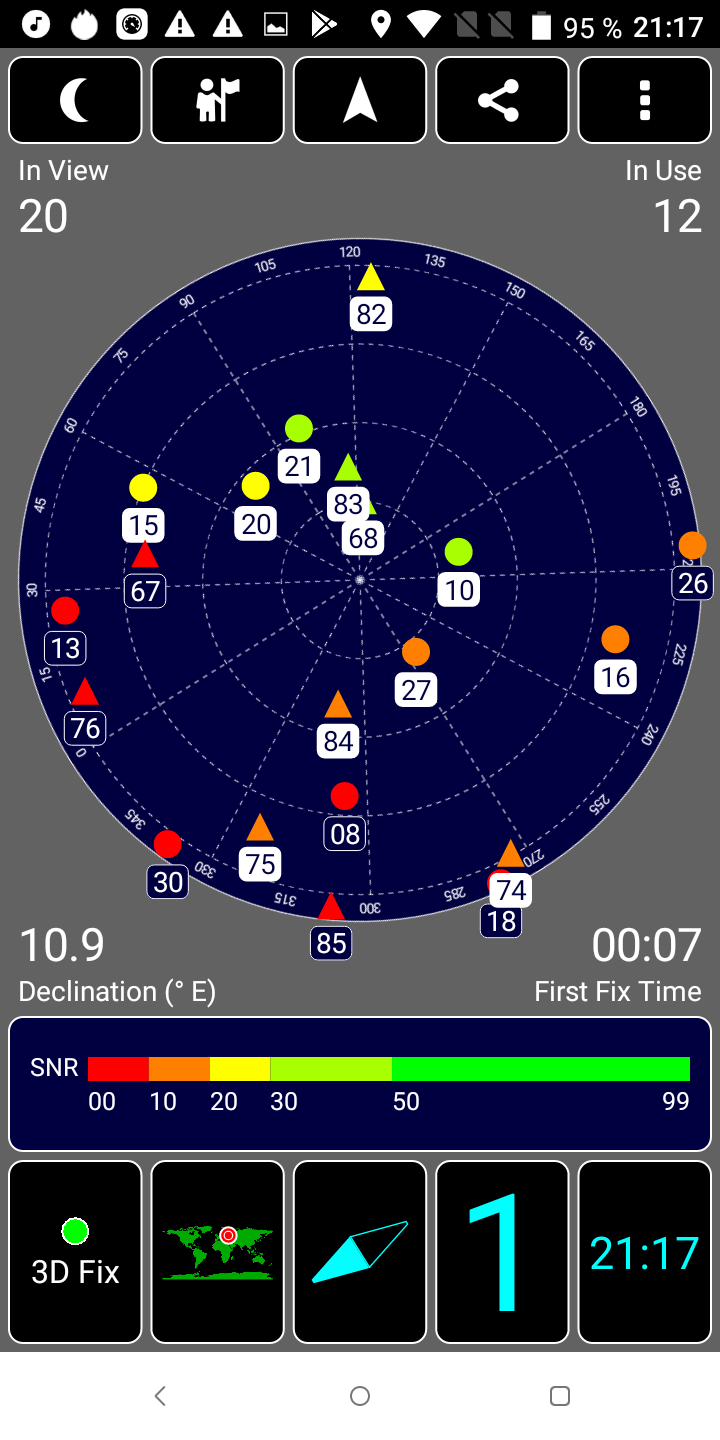Go back using the system back button
Image resolution: width=720 pixels, height=1440 pixels.
click(x=160, y=1396)
